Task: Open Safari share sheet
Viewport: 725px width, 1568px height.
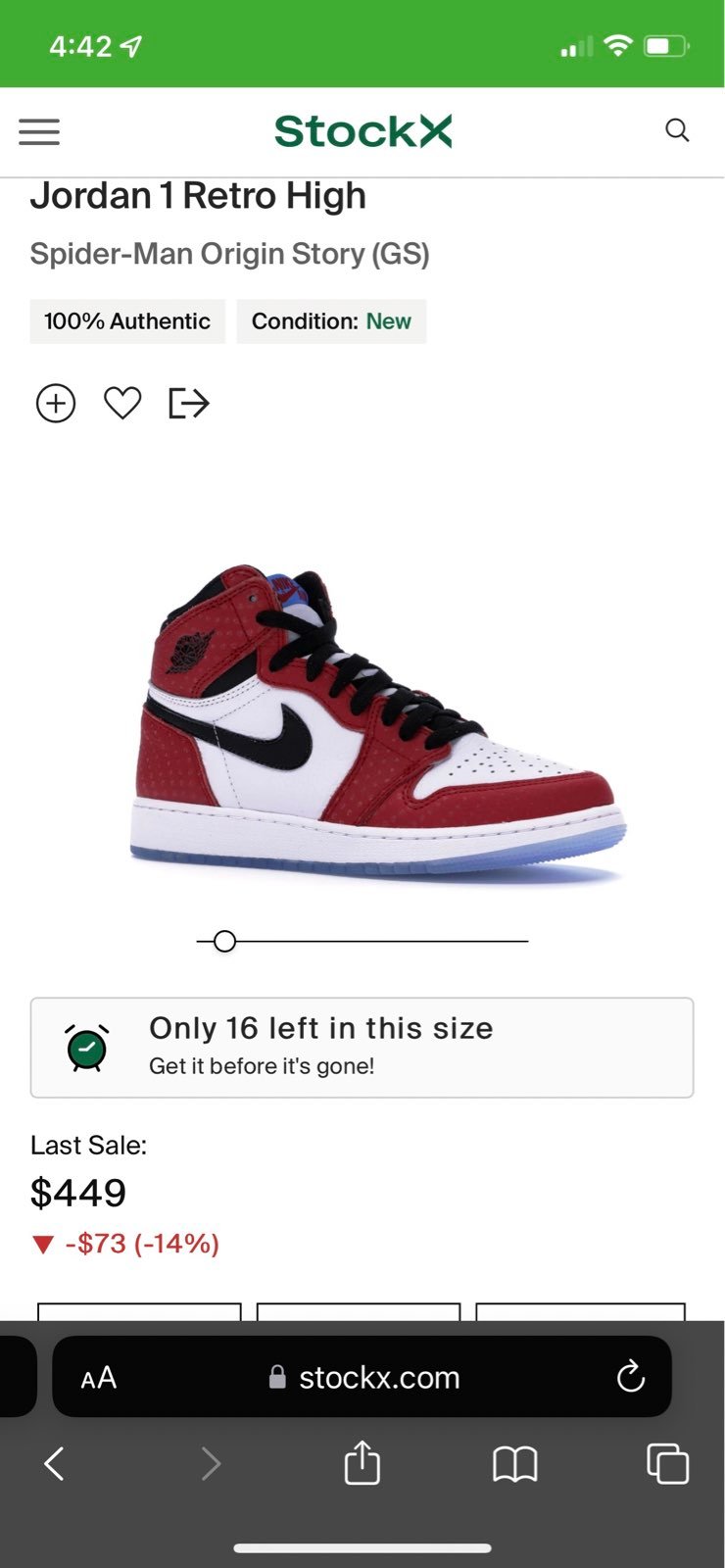Action: click(362, 1462)
